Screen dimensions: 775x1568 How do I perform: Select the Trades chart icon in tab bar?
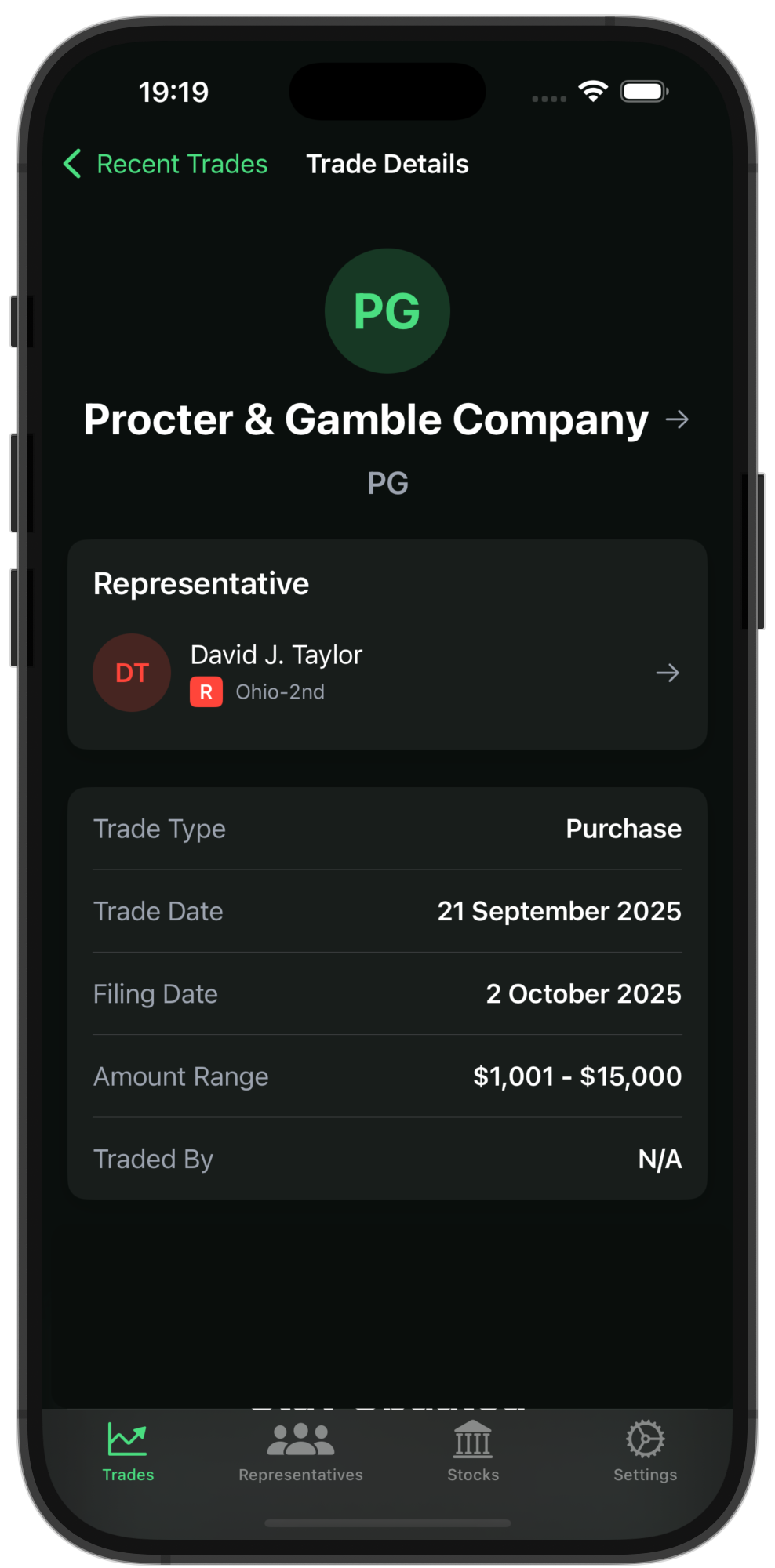[x=127, y=1439]
